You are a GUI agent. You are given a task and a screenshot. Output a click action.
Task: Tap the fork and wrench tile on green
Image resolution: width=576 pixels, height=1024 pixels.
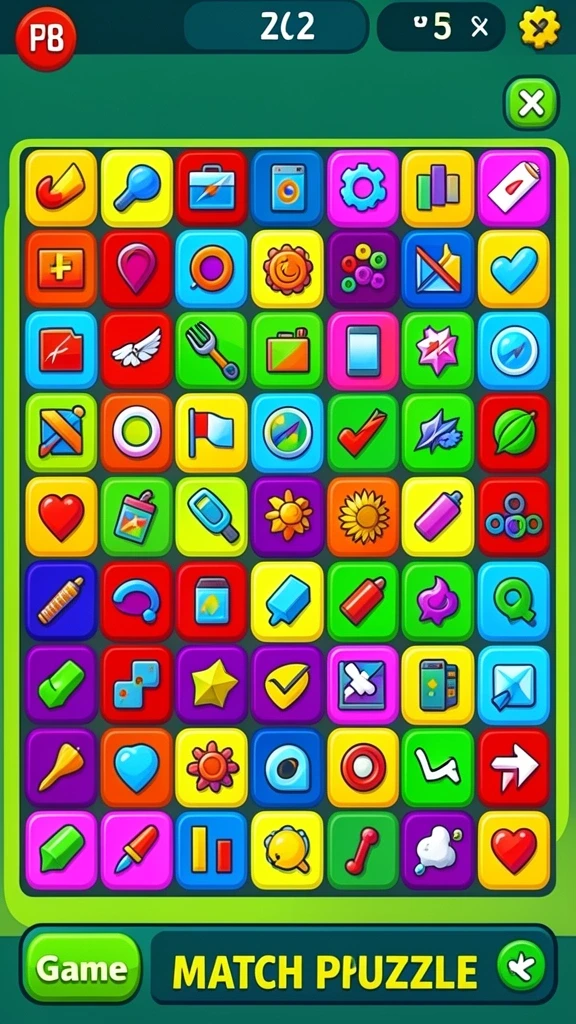(212, 351)
